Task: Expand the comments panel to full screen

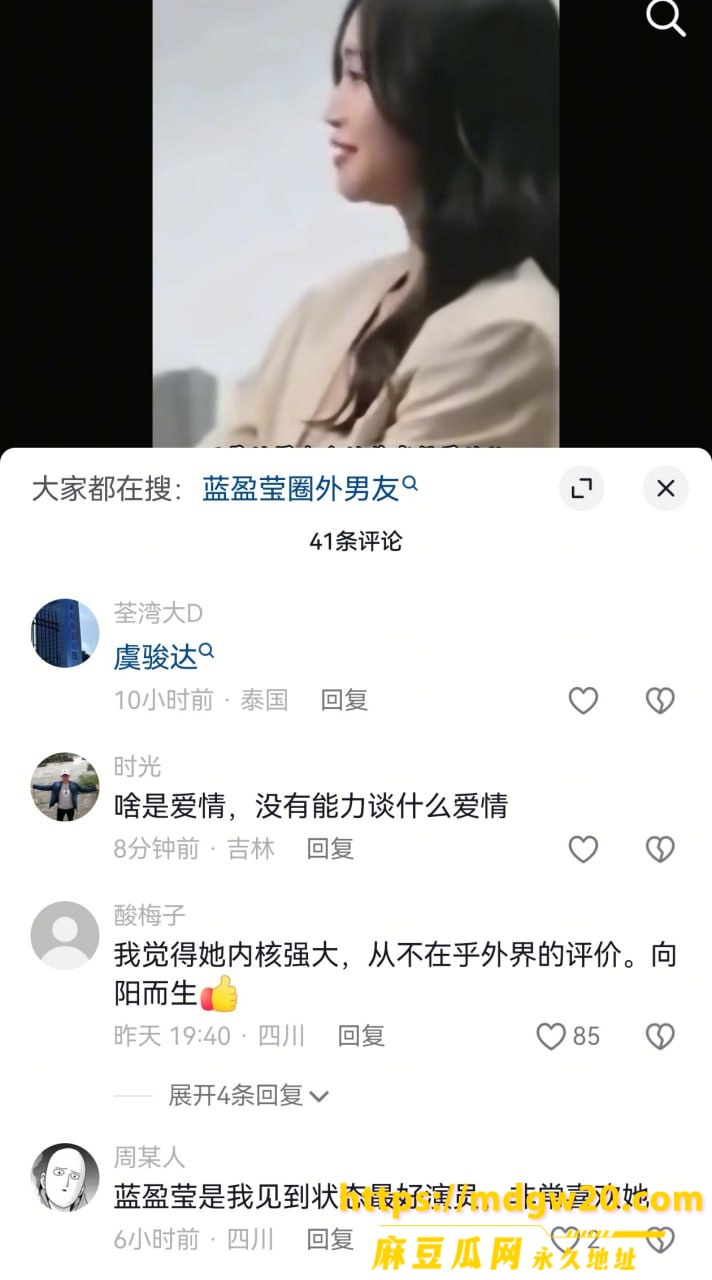Action: (581, 488)
